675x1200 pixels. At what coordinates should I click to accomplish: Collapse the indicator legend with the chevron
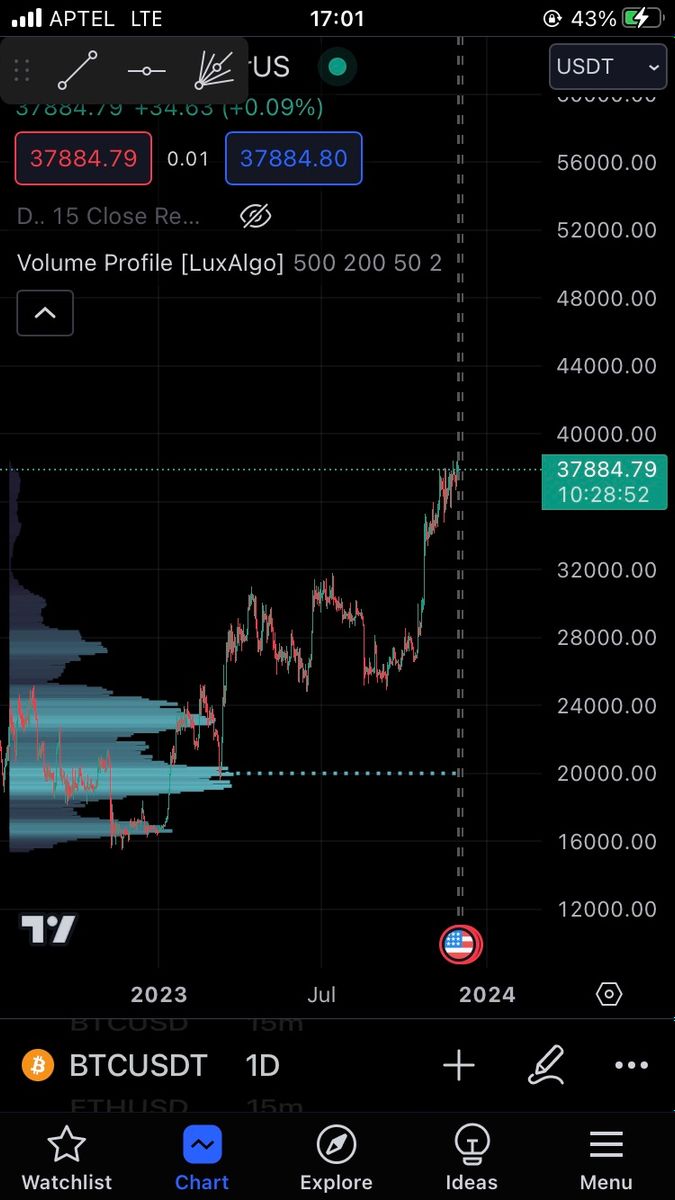45,313
